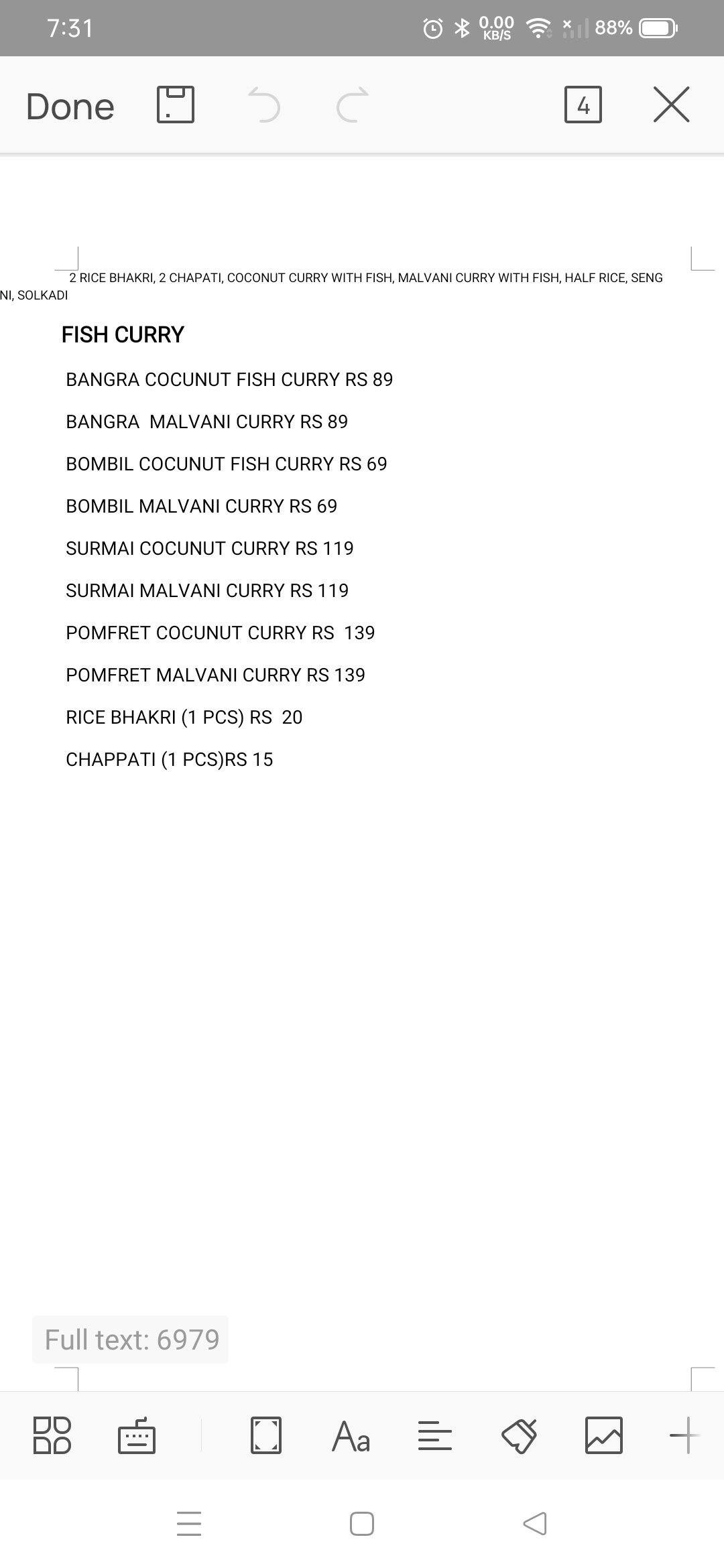The height and width of the screenshot is (1568, 724).
Task: Save the document using the floppy disk icon
Action: [176, 105]
